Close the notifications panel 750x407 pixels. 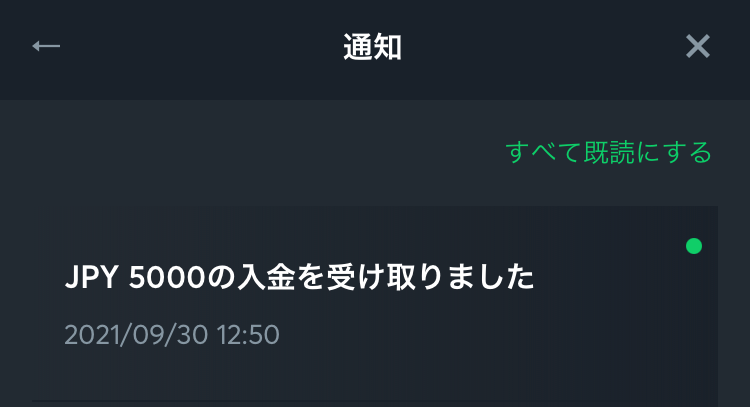[x=697, y=47]
